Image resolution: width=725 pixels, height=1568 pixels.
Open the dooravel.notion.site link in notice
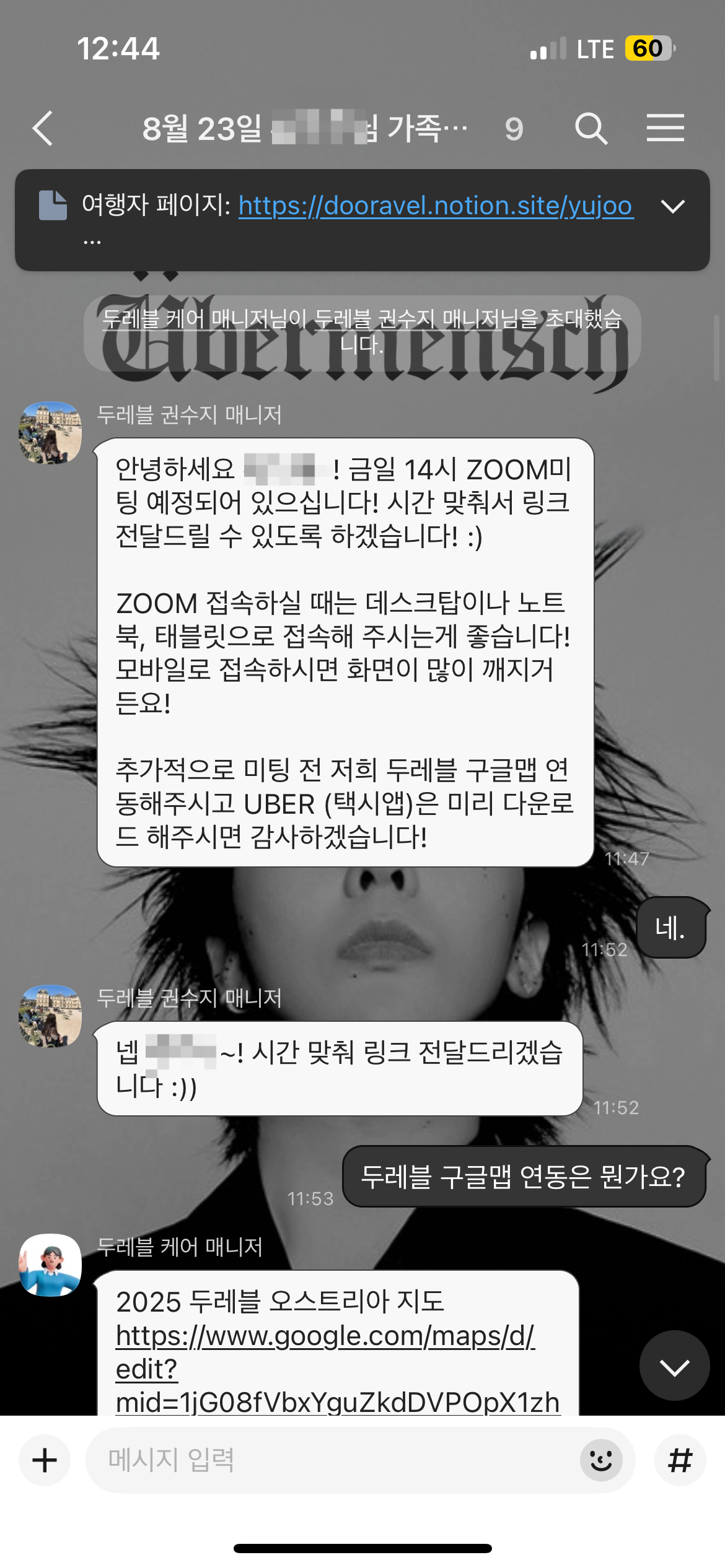[435, 206]
